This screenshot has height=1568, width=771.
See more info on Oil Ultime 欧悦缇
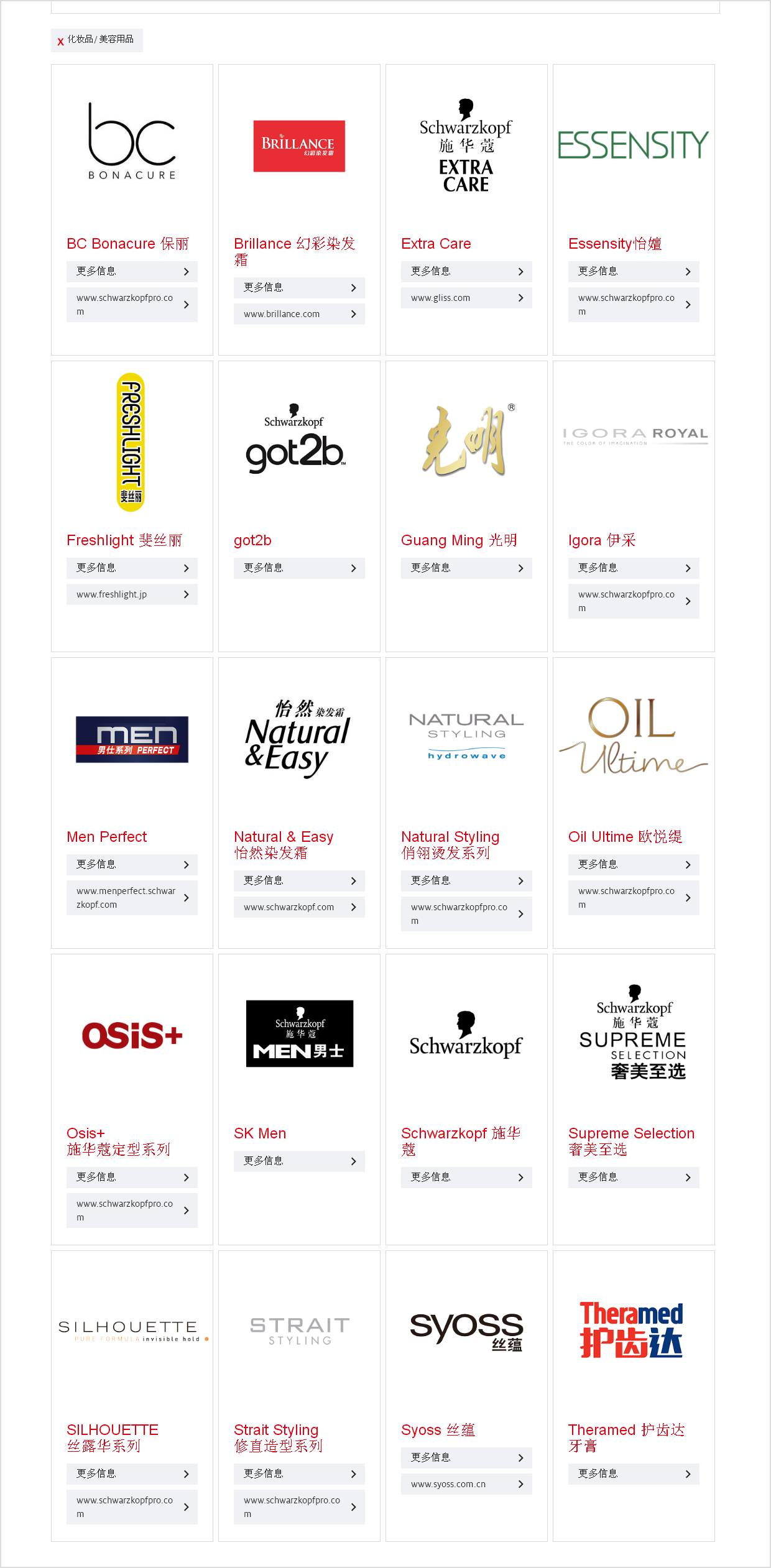pyautogui.click(x=634, y=865)
